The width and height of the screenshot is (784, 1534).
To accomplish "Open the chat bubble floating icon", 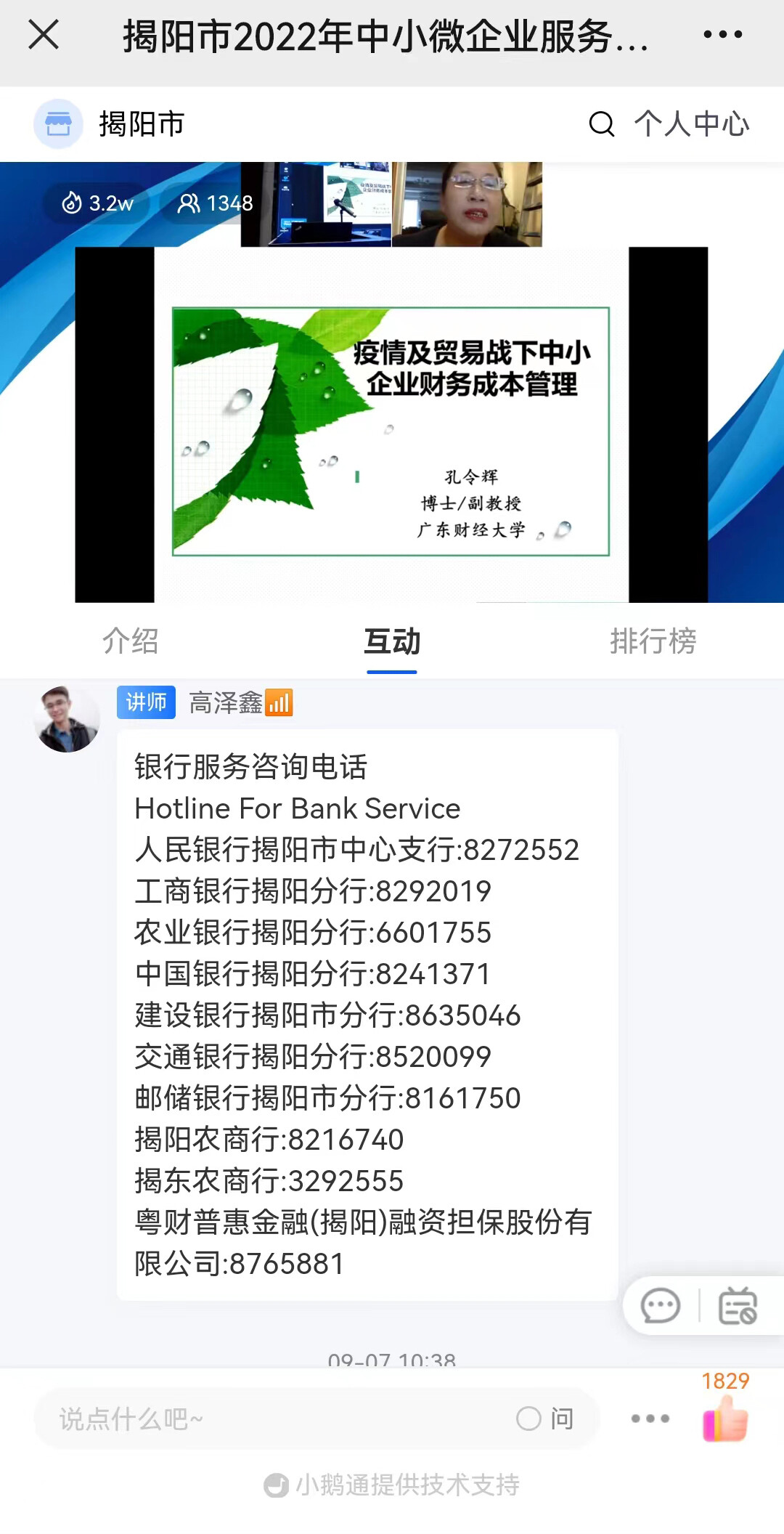I will [x=660, y=1306].
